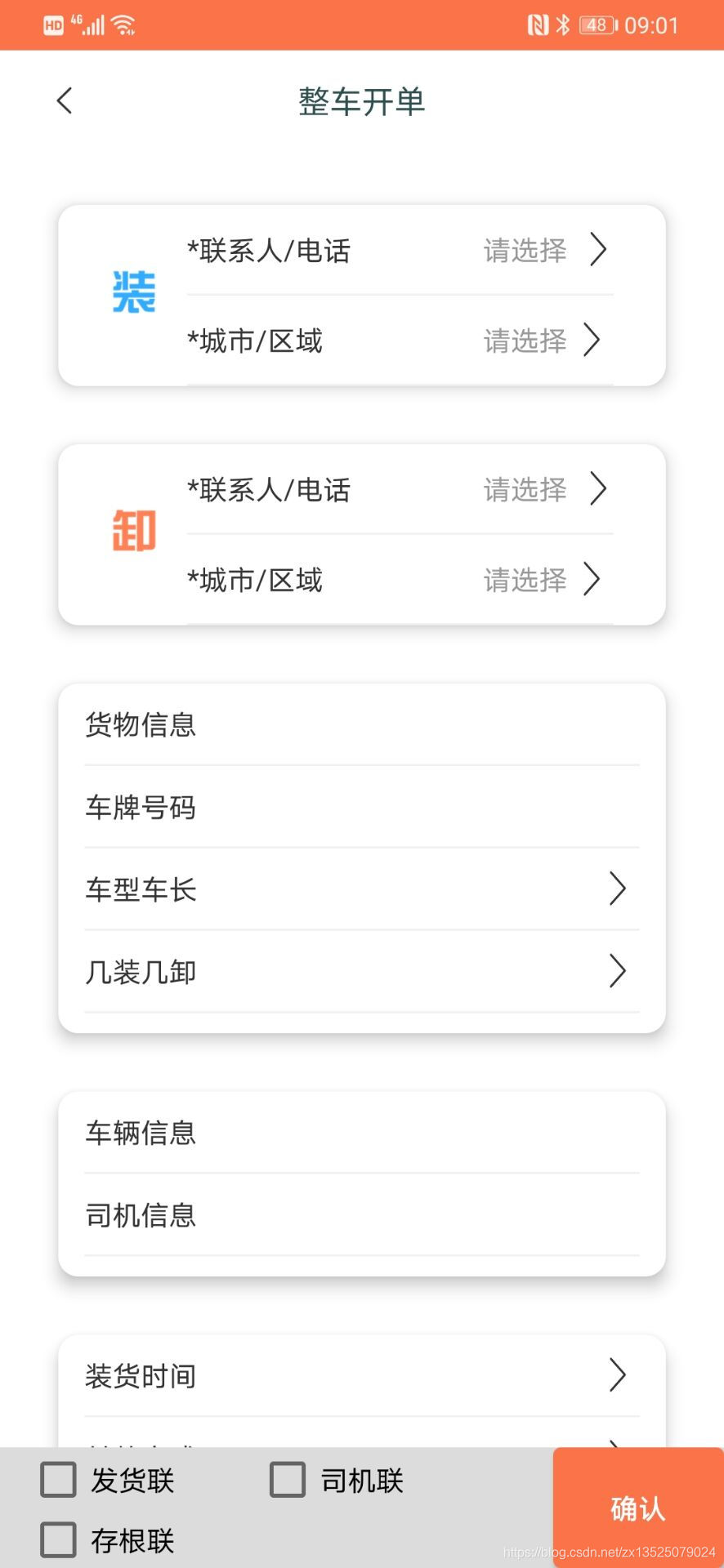
Task: Go back from 整车开单 page
Action: click(65, 101)
